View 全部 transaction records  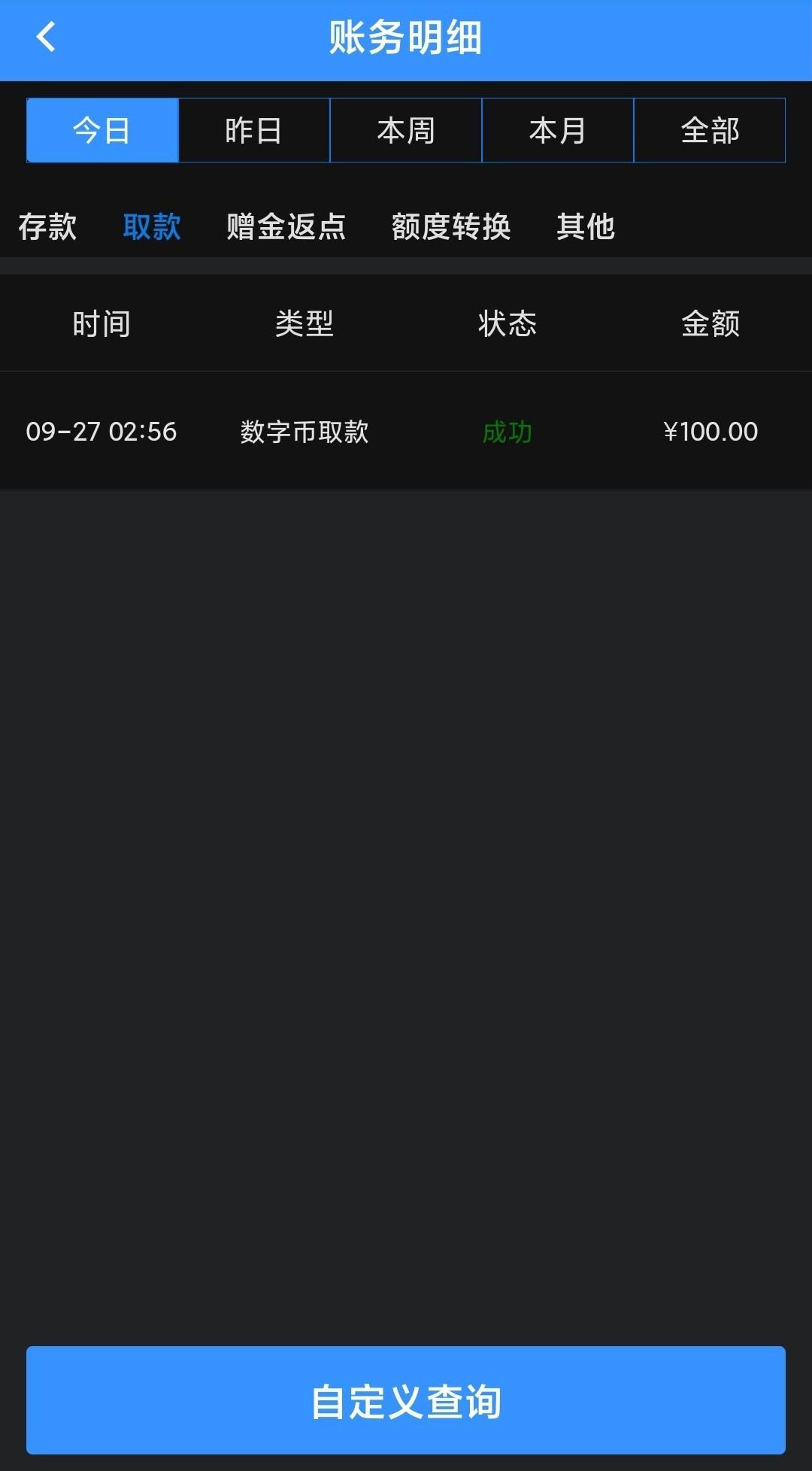point(710,130)
